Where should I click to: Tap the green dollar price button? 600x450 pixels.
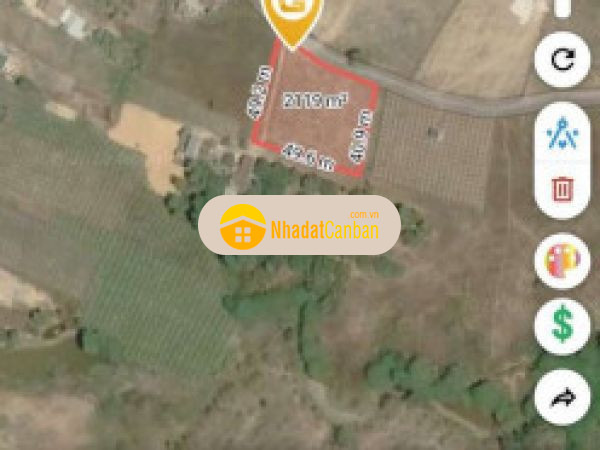[x=562, y=325]
